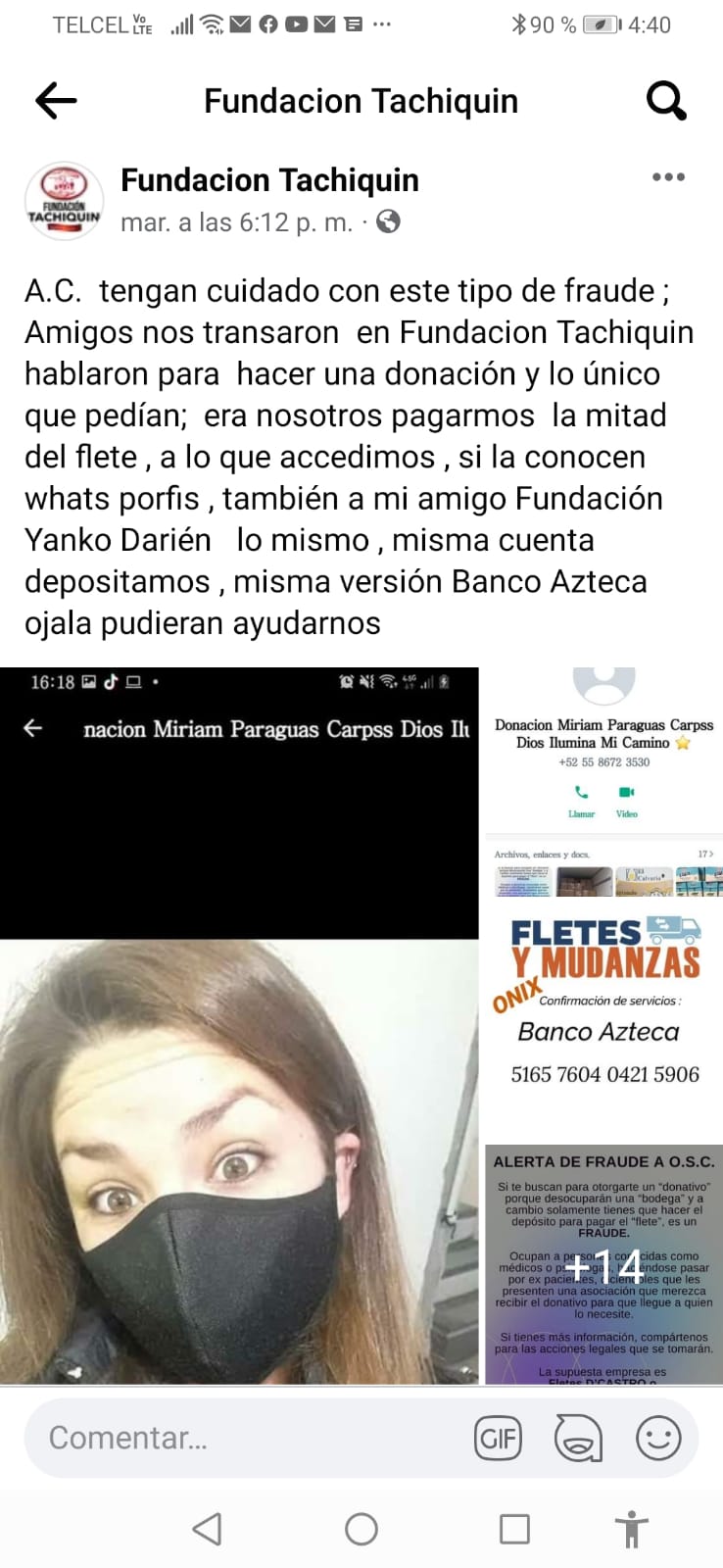This screenshot has width=723, height=1568.
Task: Open system recent apps view
Action: tap(514, 1529)
